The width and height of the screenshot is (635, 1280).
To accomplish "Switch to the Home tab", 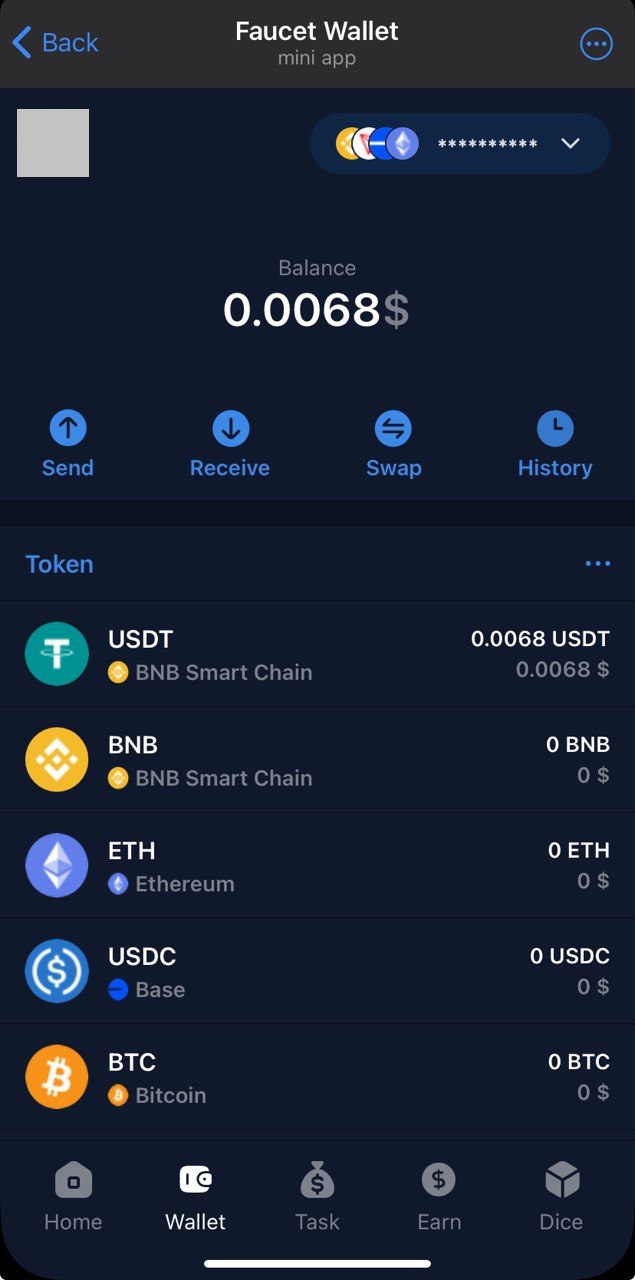I will pyautogui.click(x=73, y=1197).
